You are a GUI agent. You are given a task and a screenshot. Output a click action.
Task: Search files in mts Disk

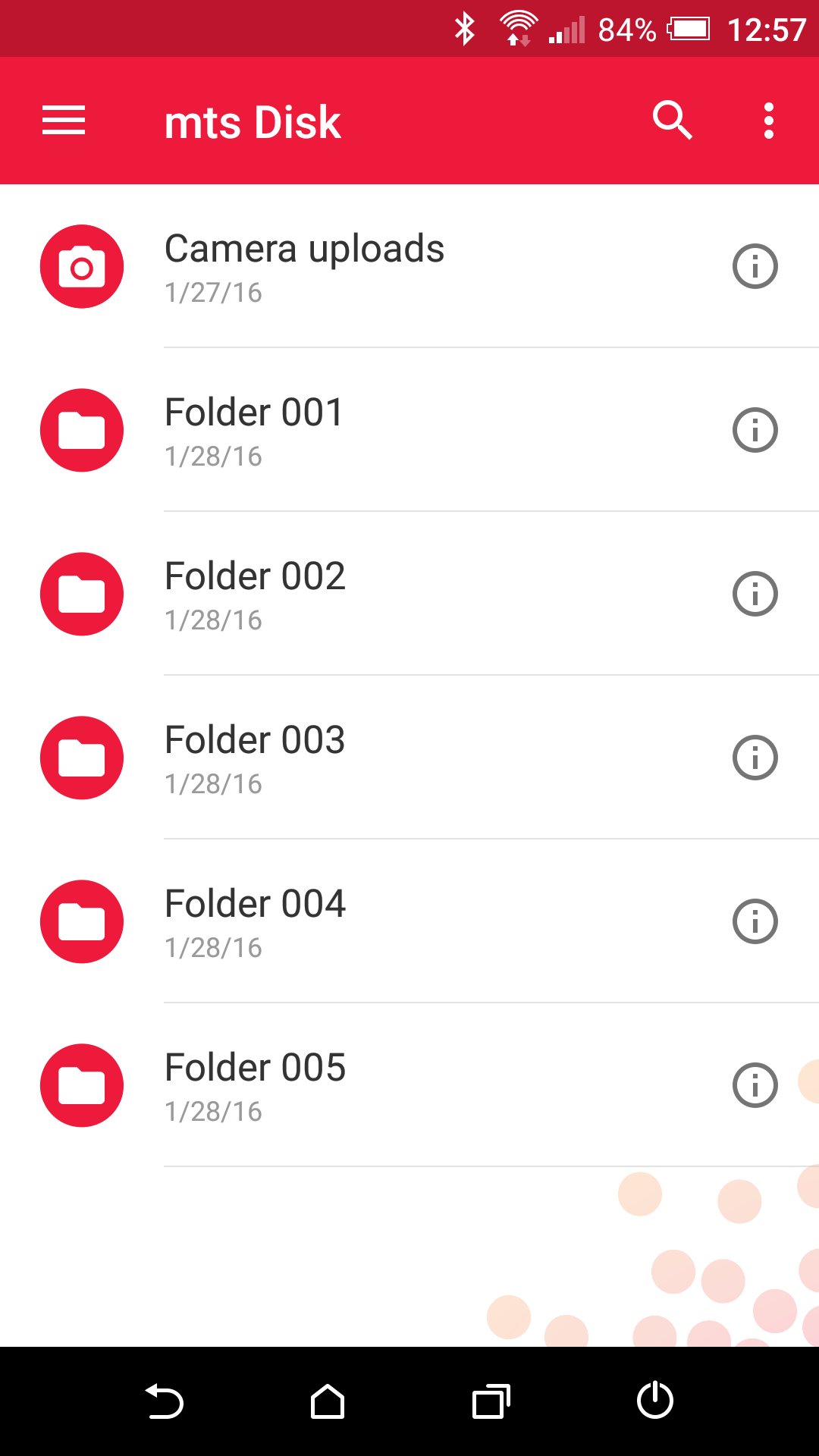(672, 121)
